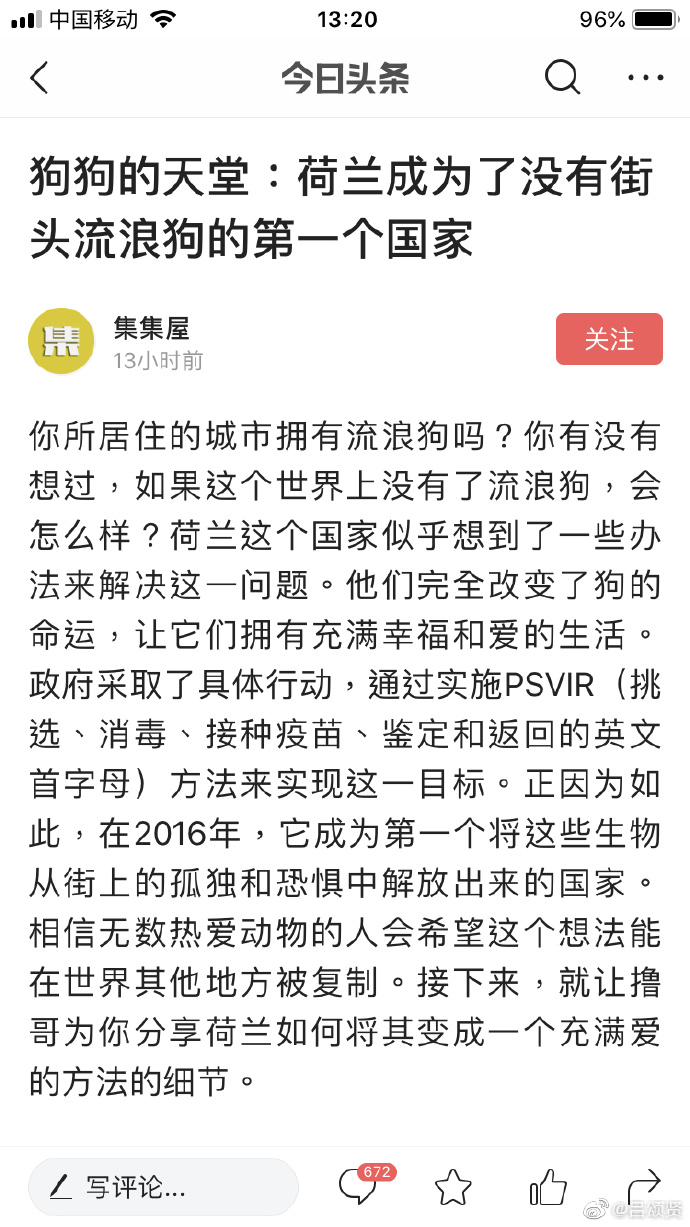Follow 集集屋 with the 关注 button
Screen dimensions: 690x1227
[609, 339]
